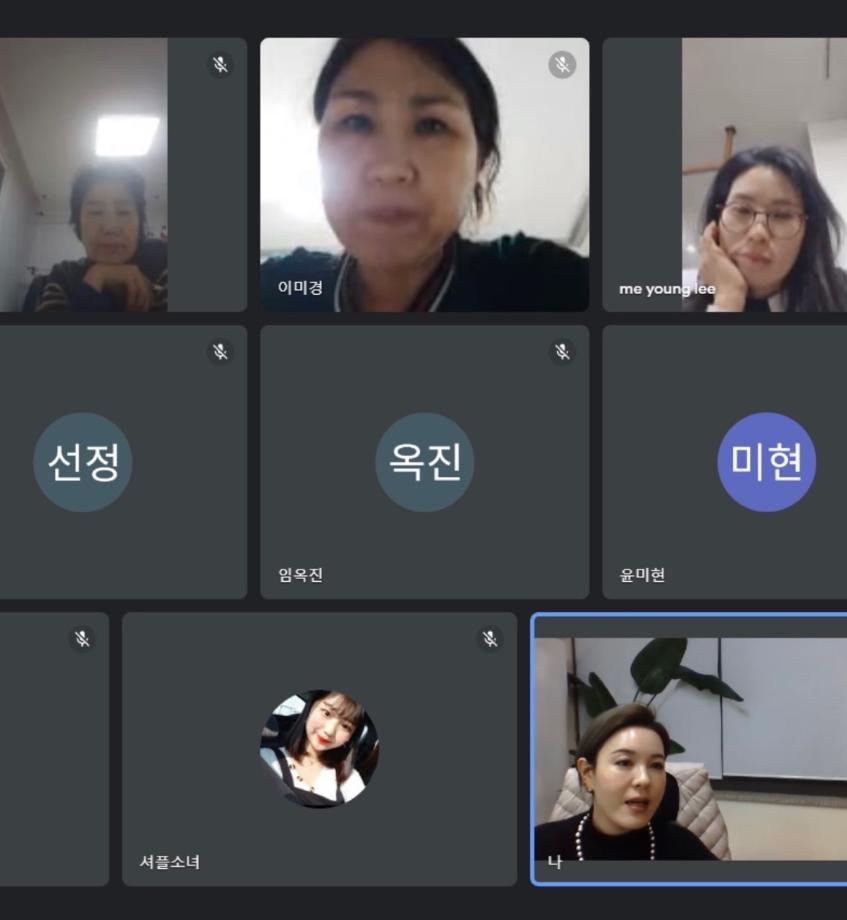The height and width of the screenshot is (920, 847).
Task: Select 임옥진's participant tile
Action: (424, 462)
